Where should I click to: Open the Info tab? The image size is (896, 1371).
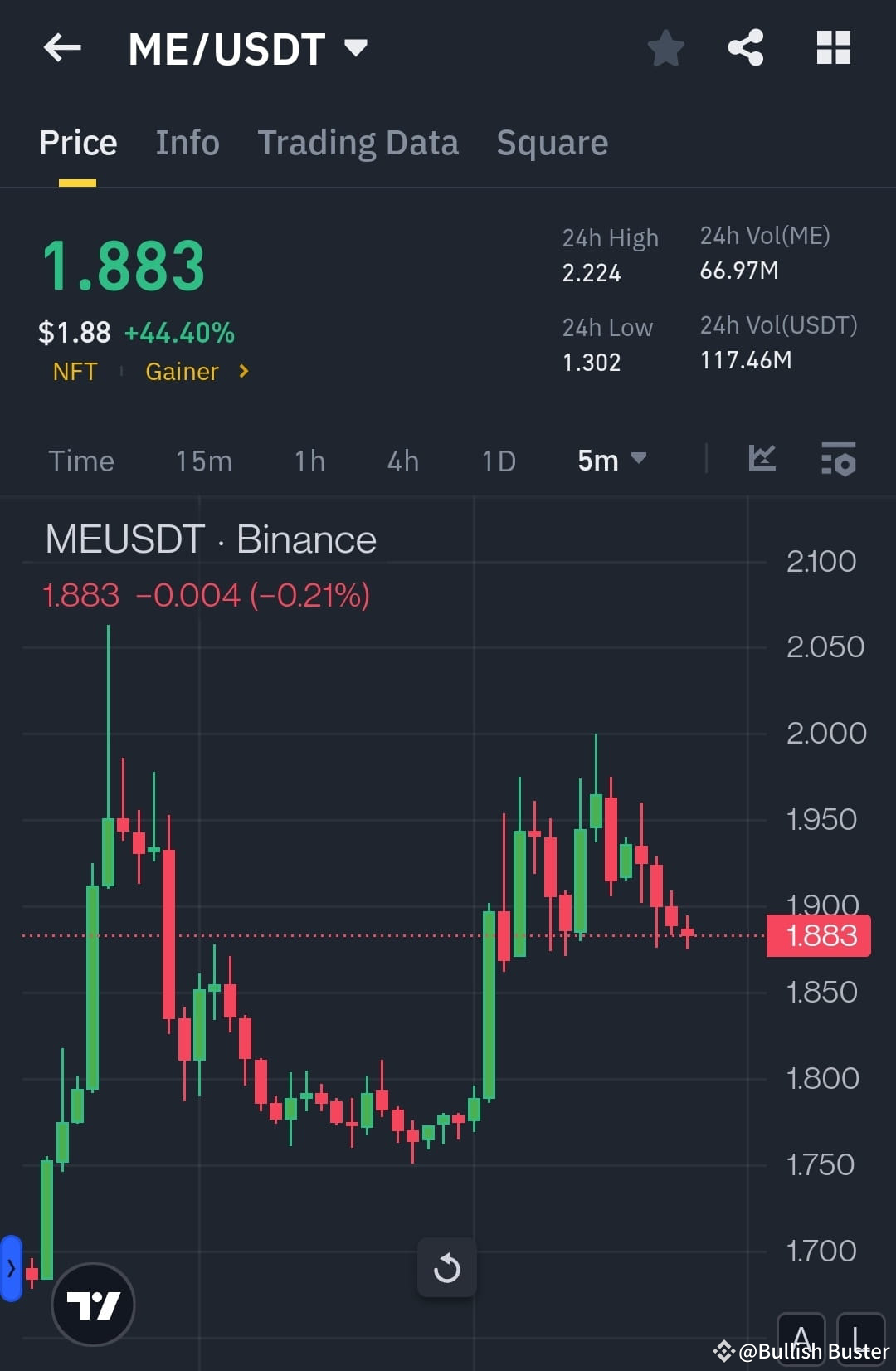point(187,142)
